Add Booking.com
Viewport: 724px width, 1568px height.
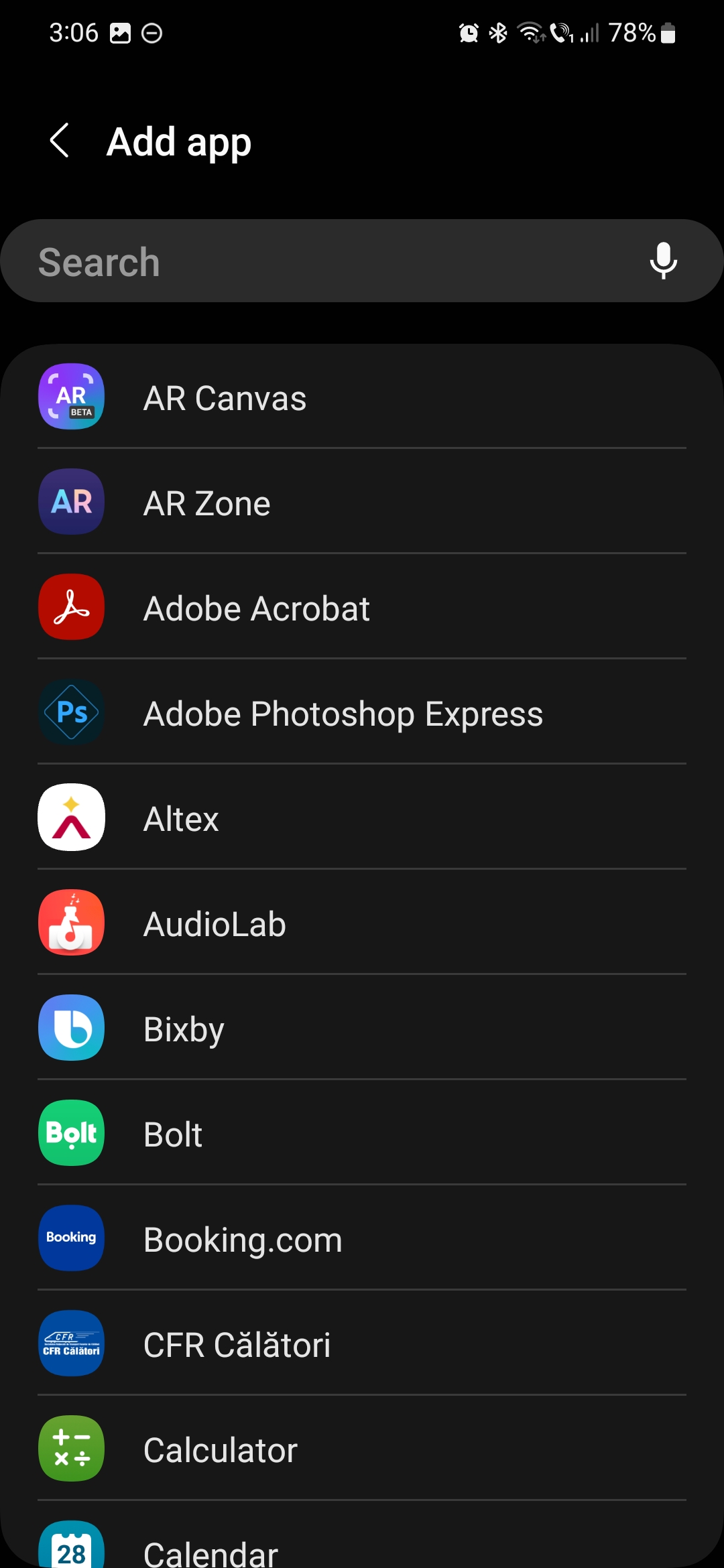(x=362, y=1239)
